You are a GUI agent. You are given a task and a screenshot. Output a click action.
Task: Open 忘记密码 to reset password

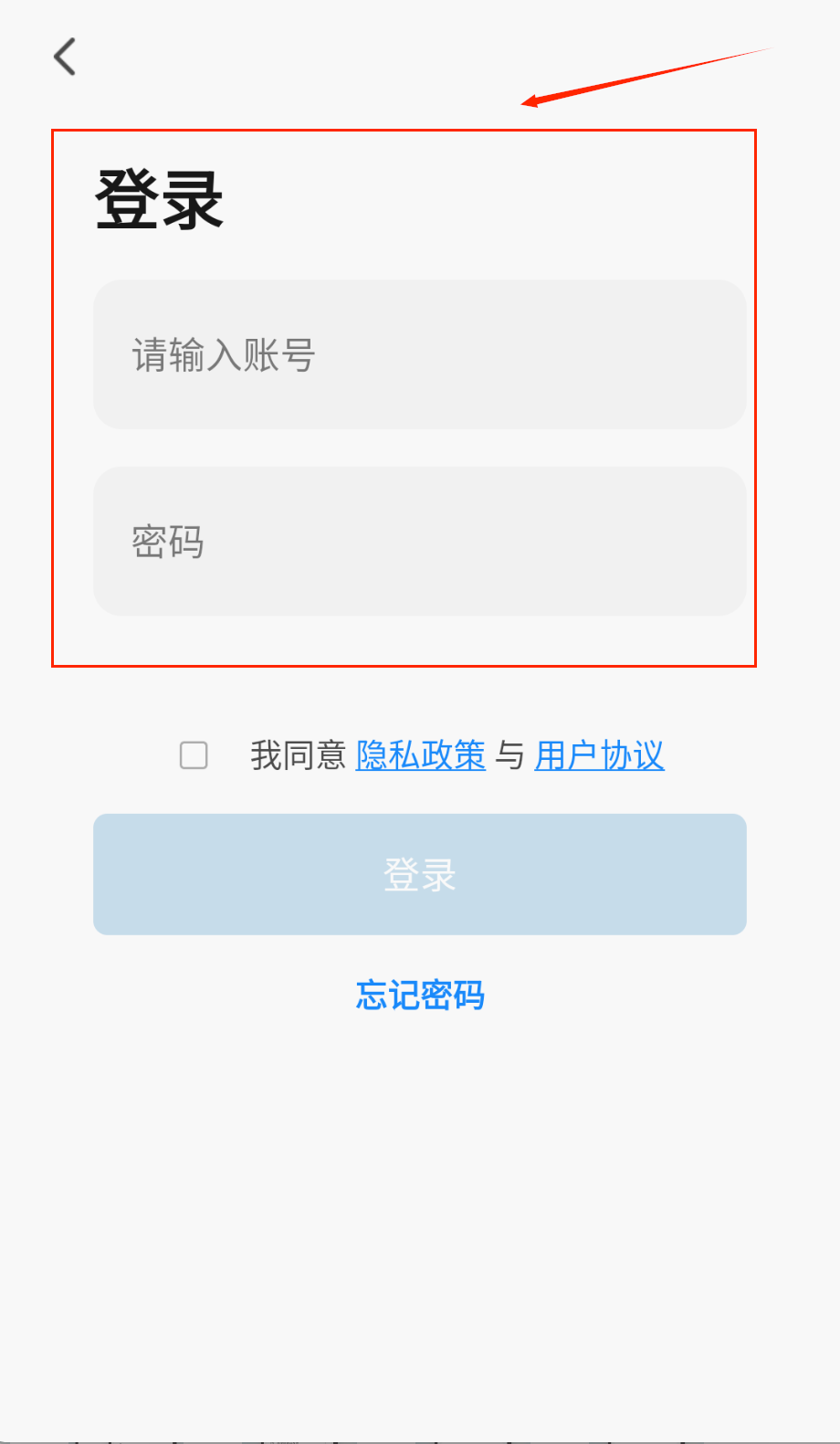(420, 995)
